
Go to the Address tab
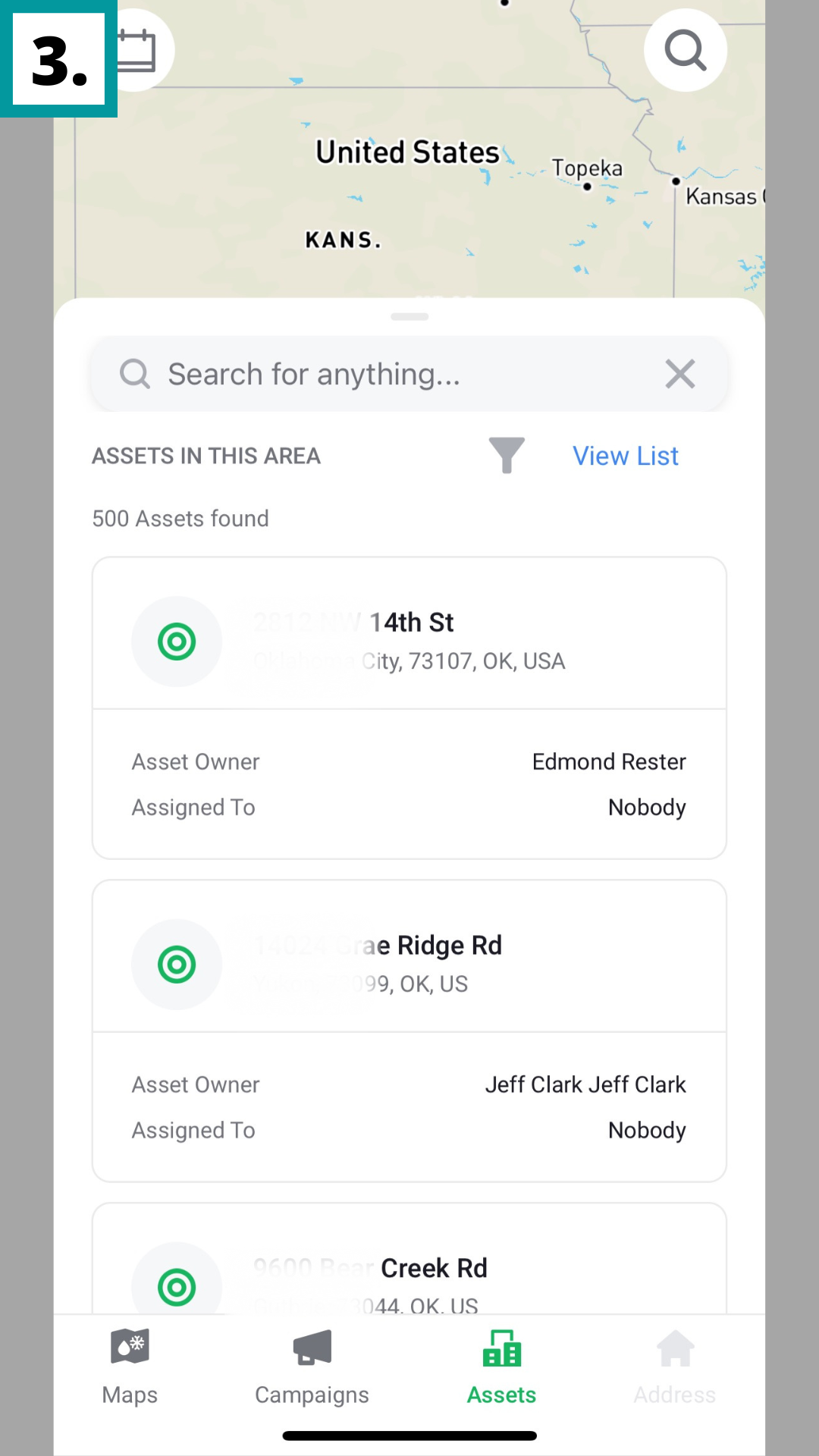pos(674,1367)
